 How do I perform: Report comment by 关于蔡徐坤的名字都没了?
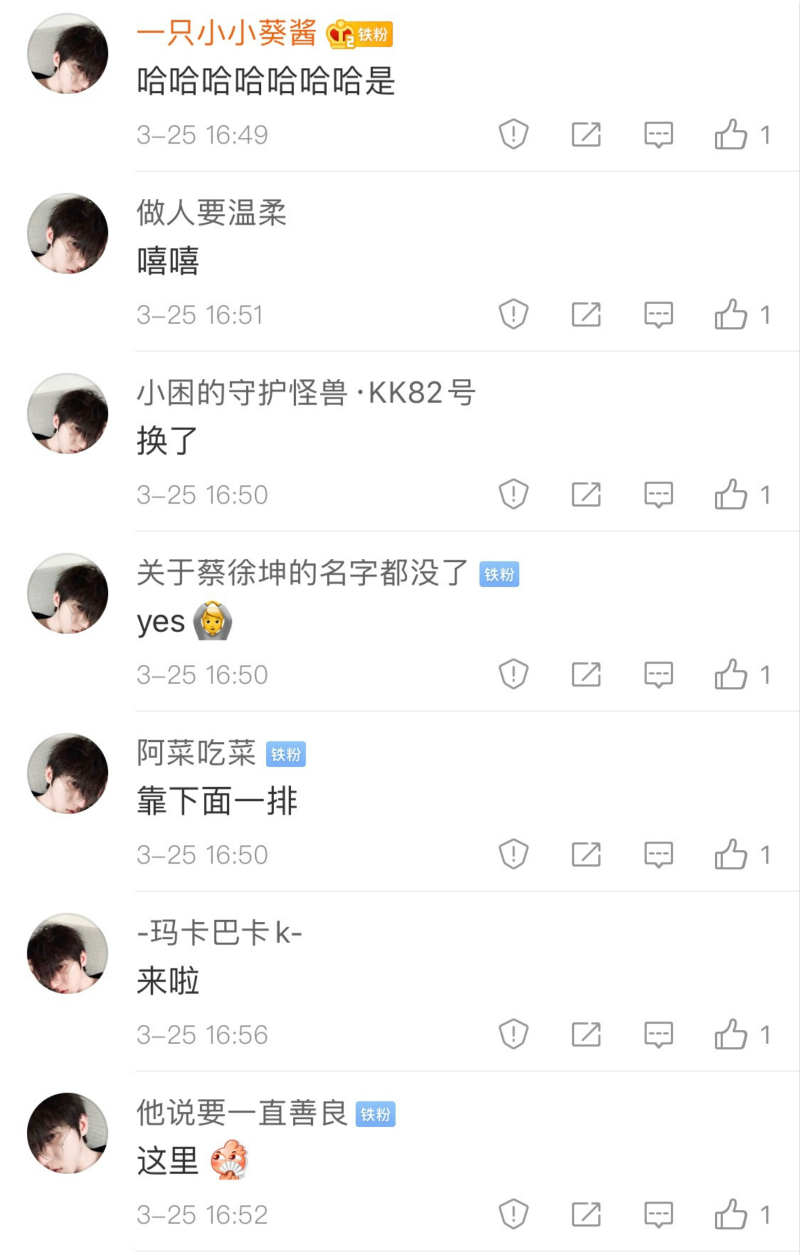point(513,674)
